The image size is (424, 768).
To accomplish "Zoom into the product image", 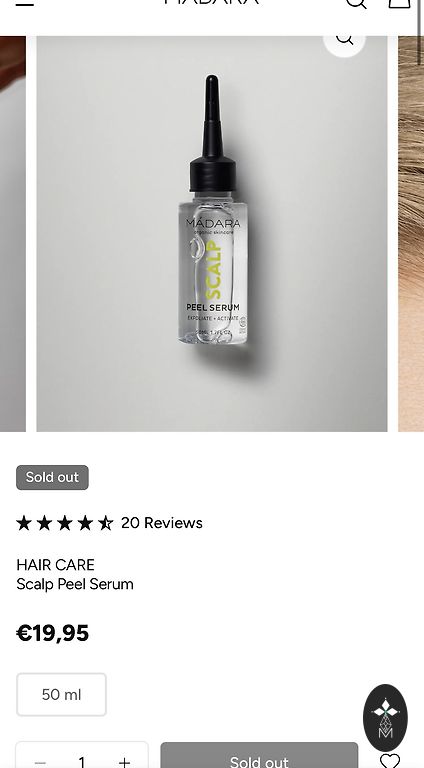I will point(345,41).
